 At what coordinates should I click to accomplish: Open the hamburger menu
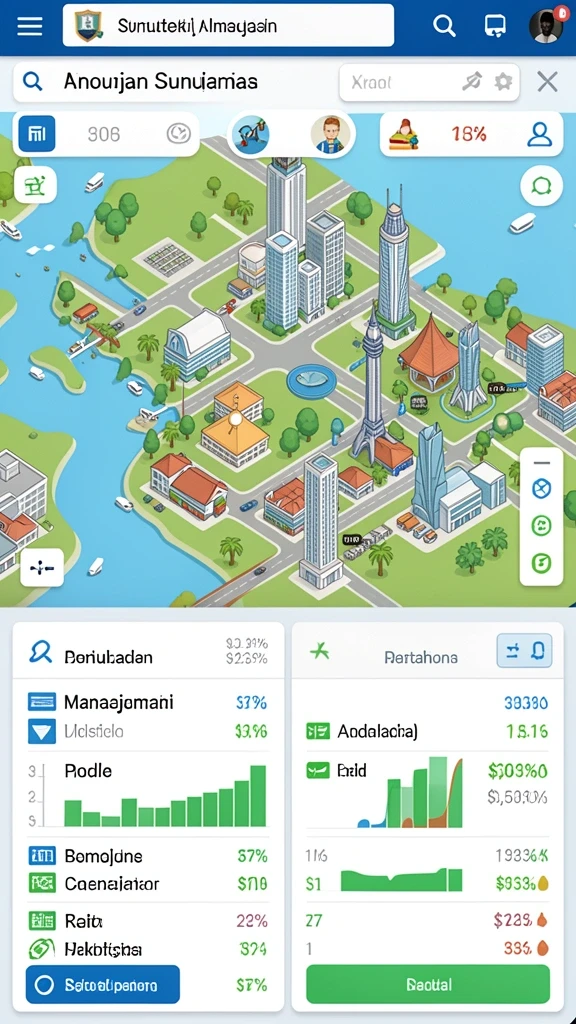[29, 27]
